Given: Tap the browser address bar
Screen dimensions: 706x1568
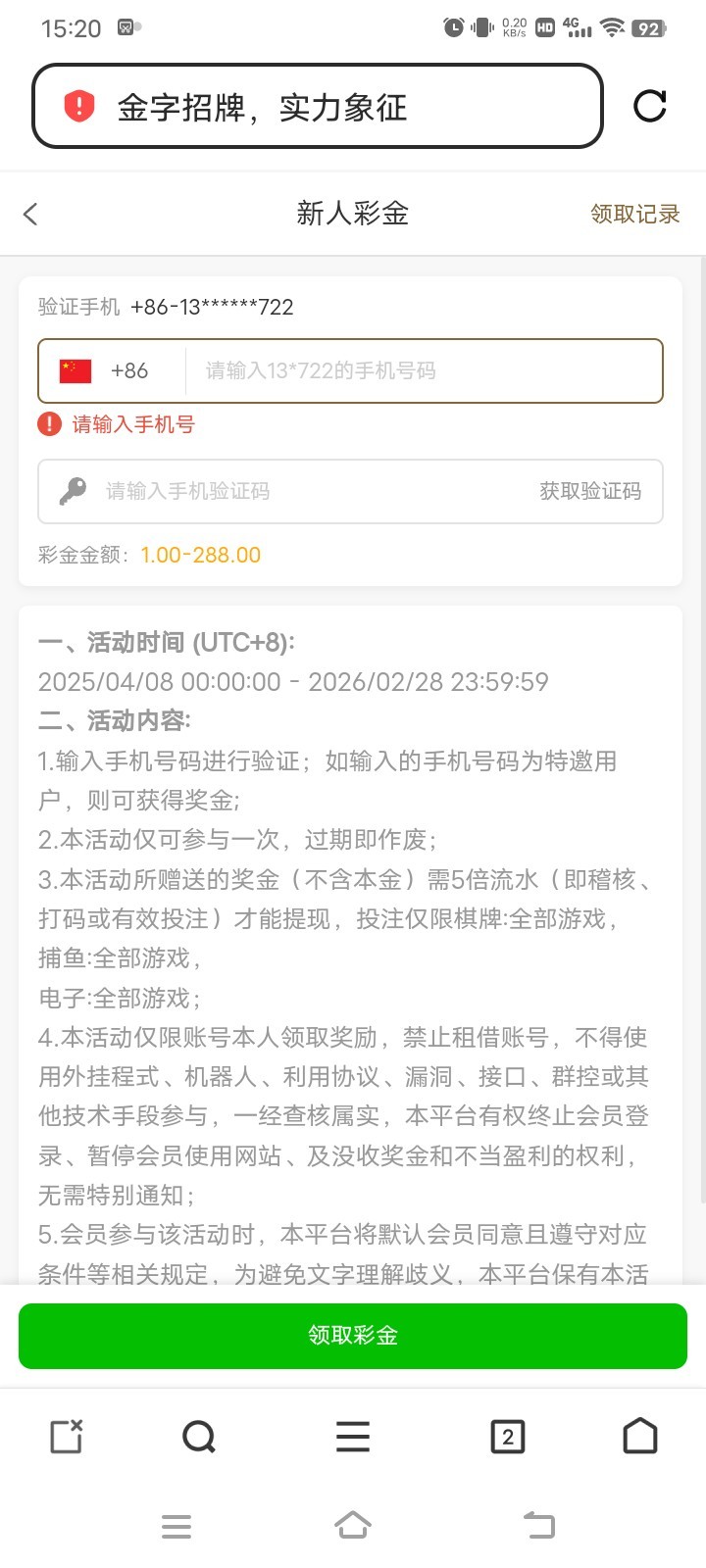Looking at the screenshot, I should point(318,107).
